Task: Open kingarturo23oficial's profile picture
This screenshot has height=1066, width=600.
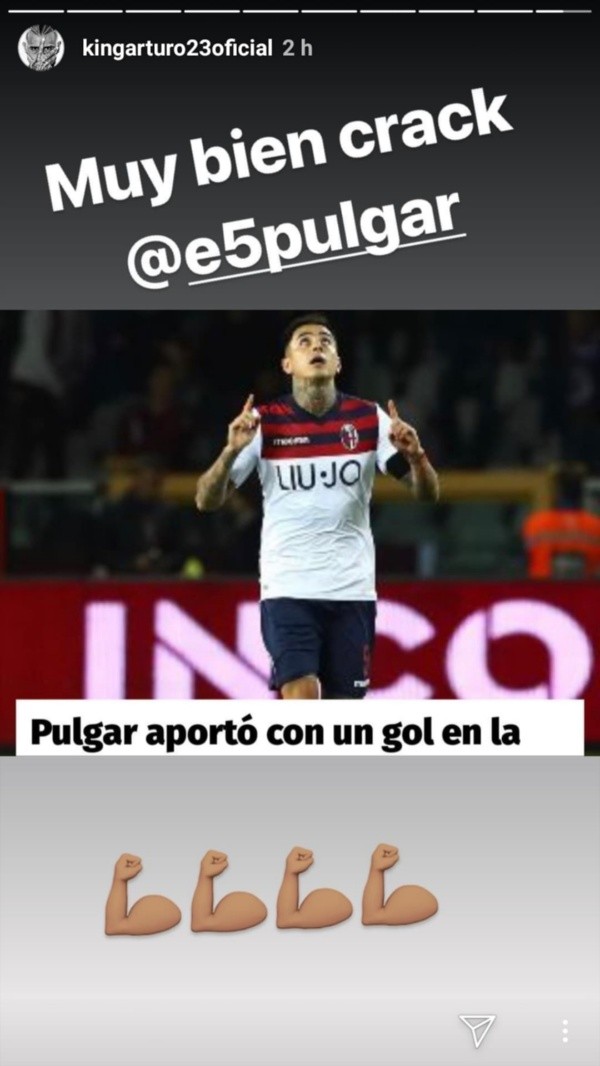Action: (x=41, y=48)
